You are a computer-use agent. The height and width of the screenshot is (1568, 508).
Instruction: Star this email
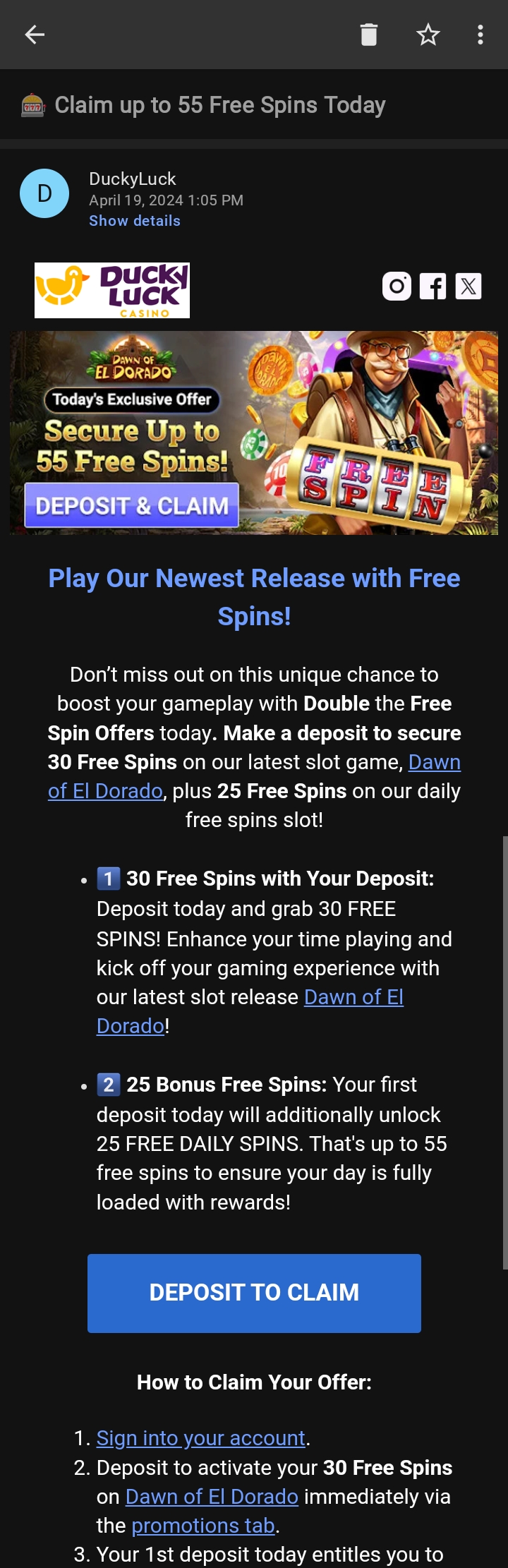tap(428, 35)
